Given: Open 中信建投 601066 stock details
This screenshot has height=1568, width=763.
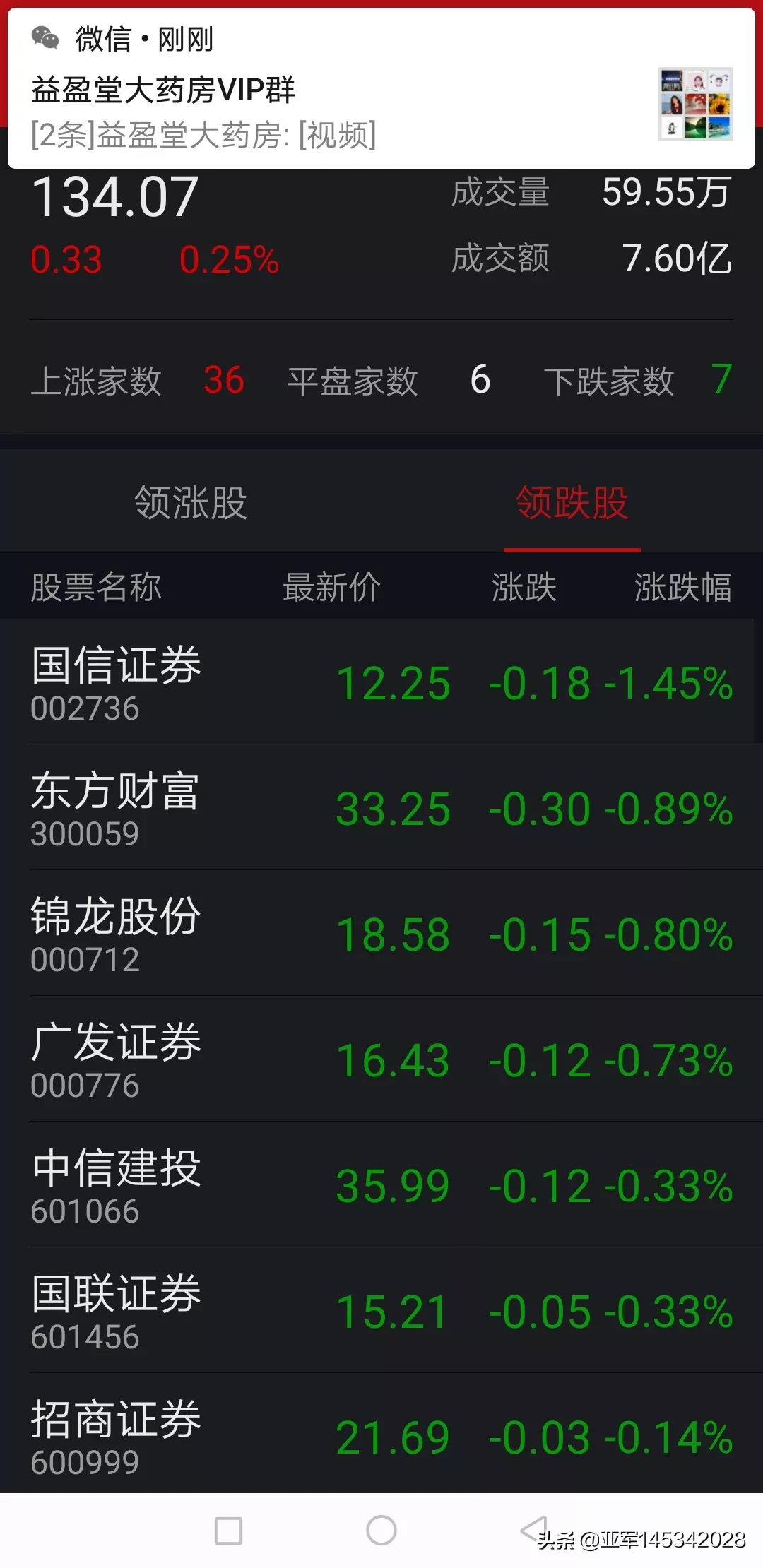Looking at the screenshot, I should point(381,1185).
